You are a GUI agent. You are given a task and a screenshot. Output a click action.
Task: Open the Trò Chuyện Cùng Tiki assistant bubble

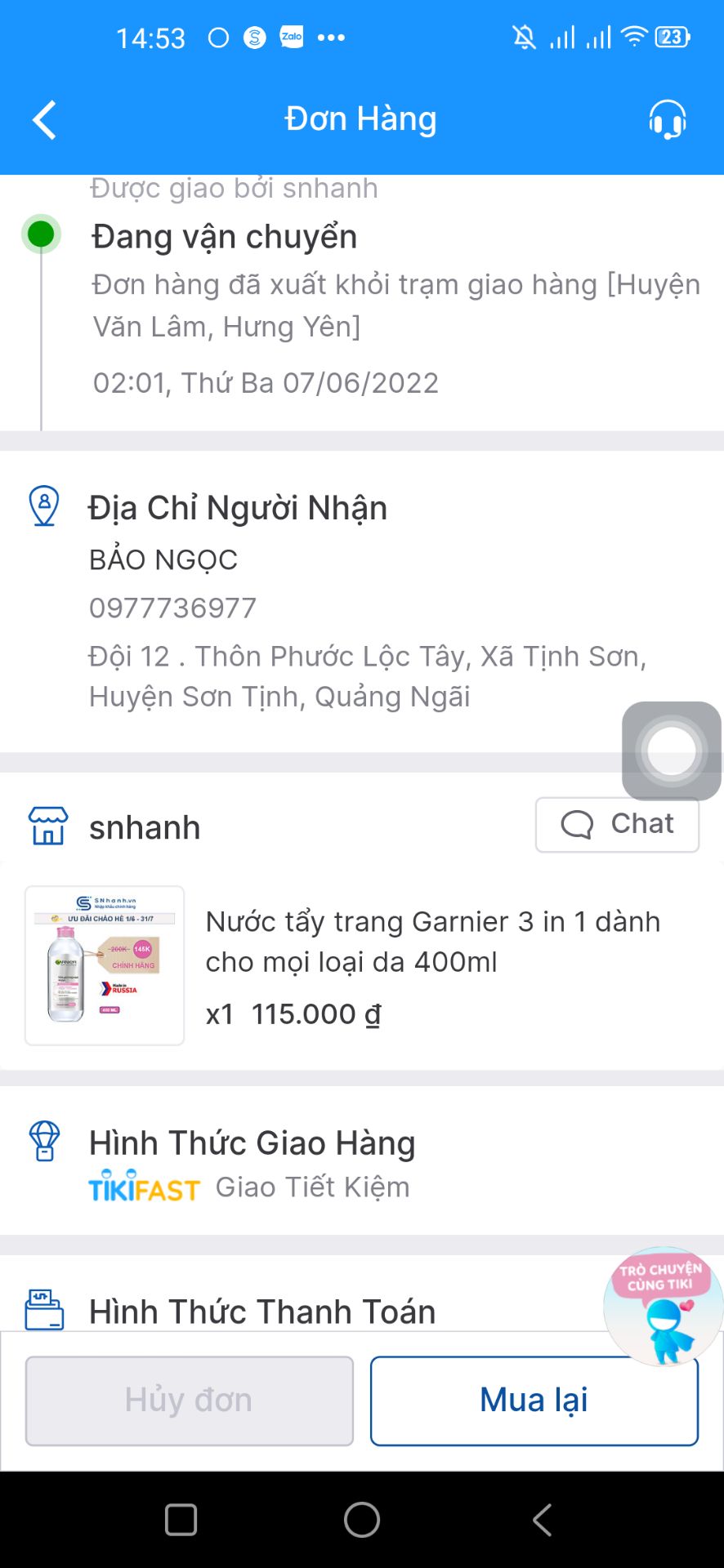tap(662, 1307)
